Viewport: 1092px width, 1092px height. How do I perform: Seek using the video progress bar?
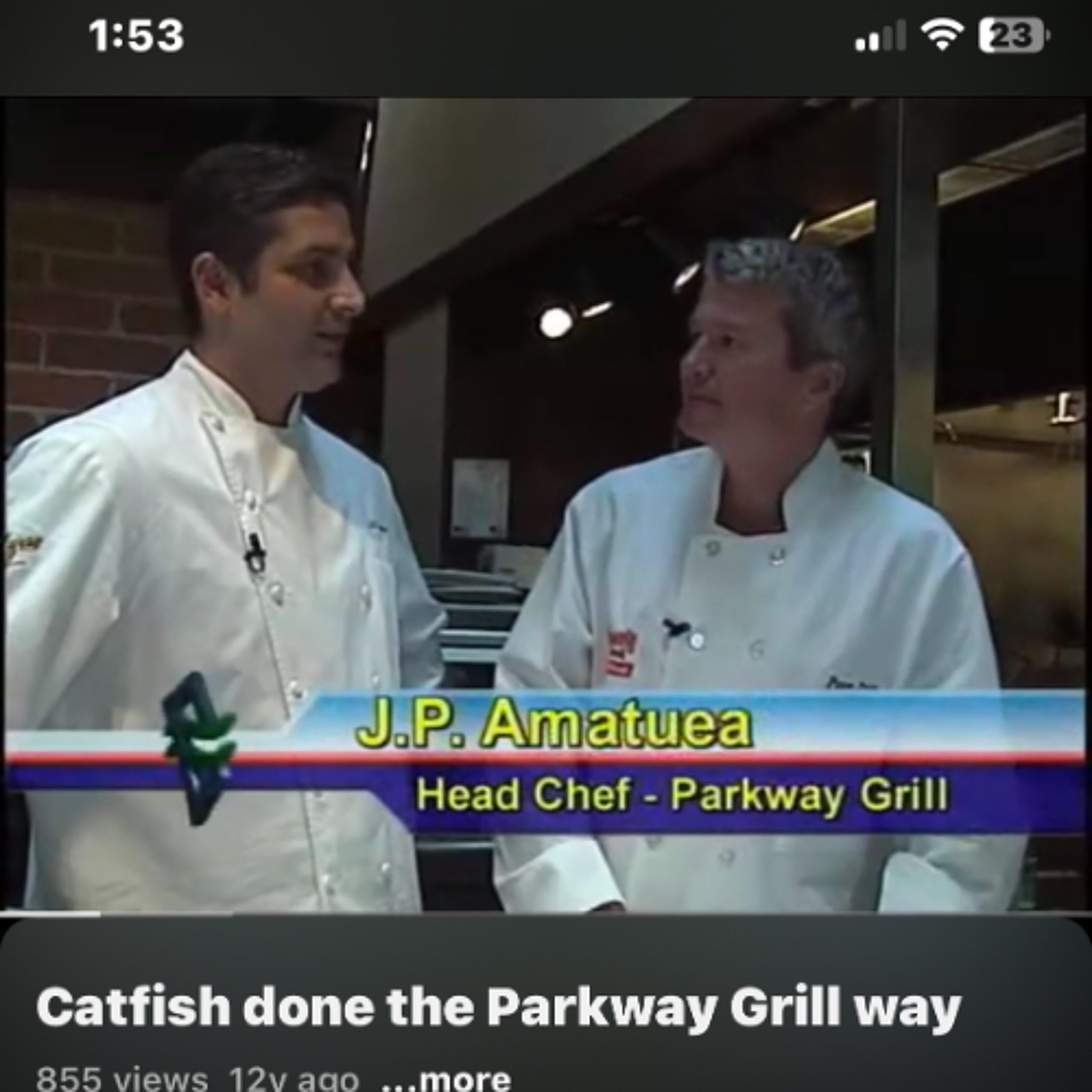coord(546,913)
